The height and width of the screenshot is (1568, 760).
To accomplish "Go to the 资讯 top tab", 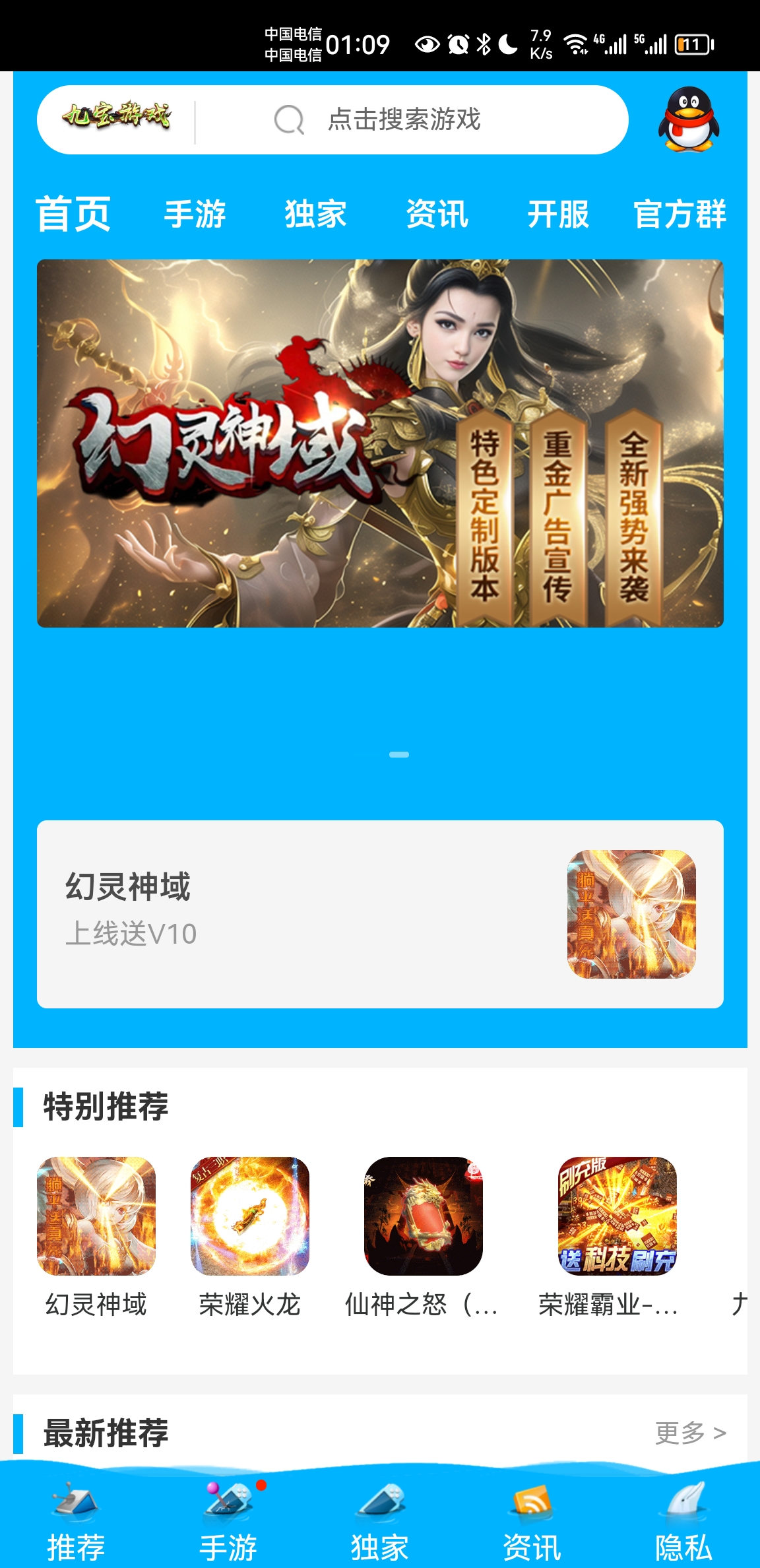I will (x=437, y=214).
